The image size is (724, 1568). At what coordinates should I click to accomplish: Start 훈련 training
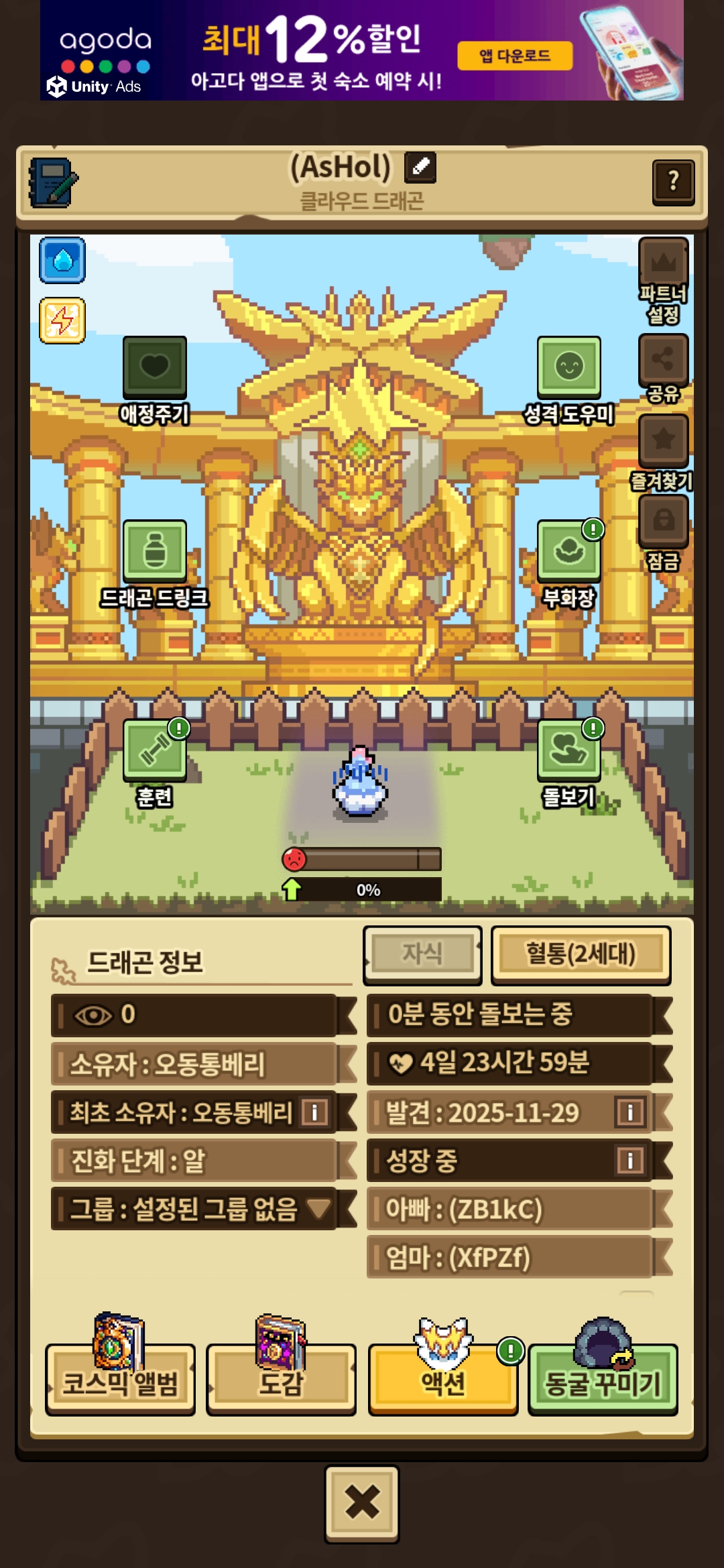tap(154, 750)
